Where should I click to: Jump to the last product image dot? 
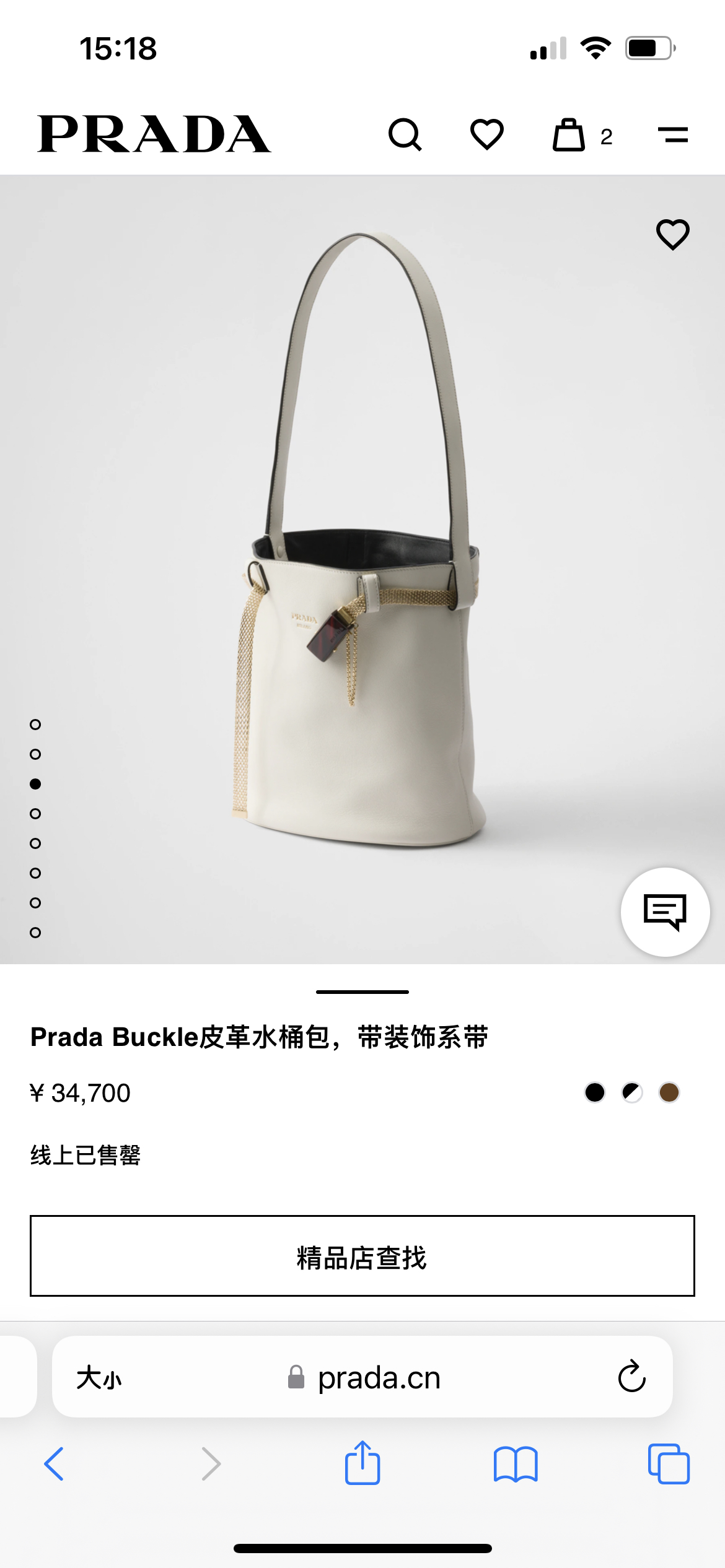[x=35, y=933]
